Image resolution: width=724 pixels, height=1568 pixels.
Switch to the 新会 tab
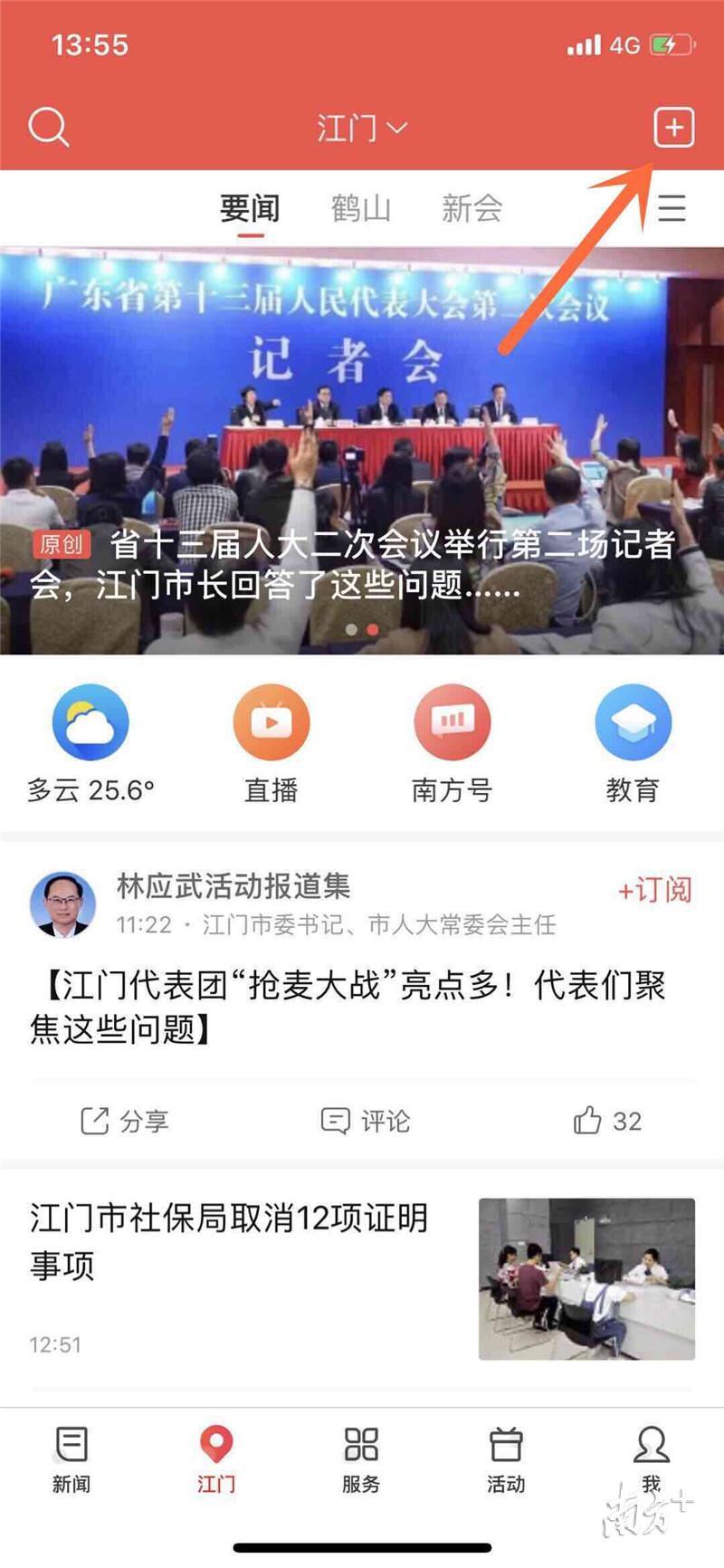click(472, 209)
